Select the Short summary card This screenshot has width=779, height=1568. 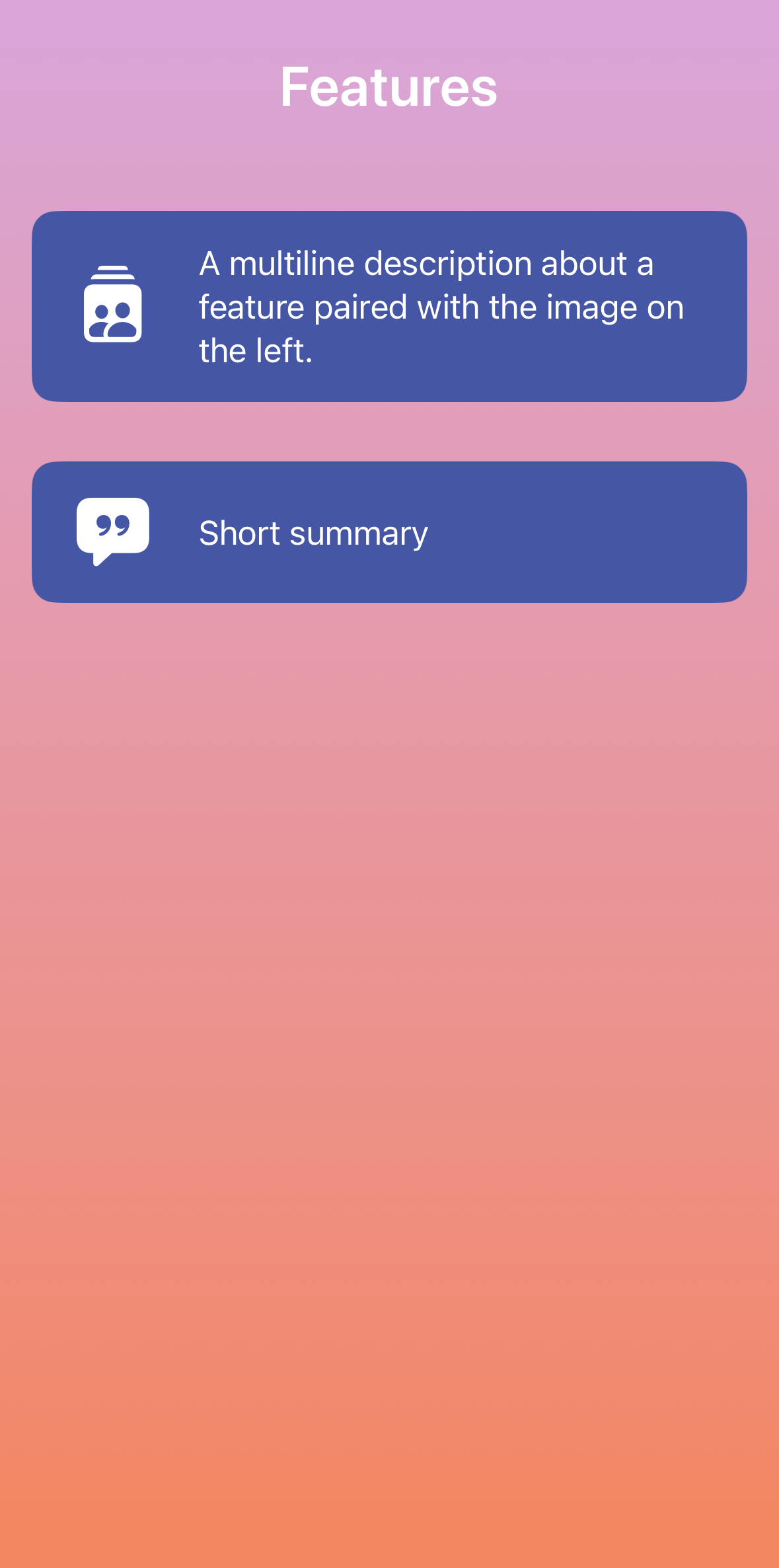click(x=389, y=532)
